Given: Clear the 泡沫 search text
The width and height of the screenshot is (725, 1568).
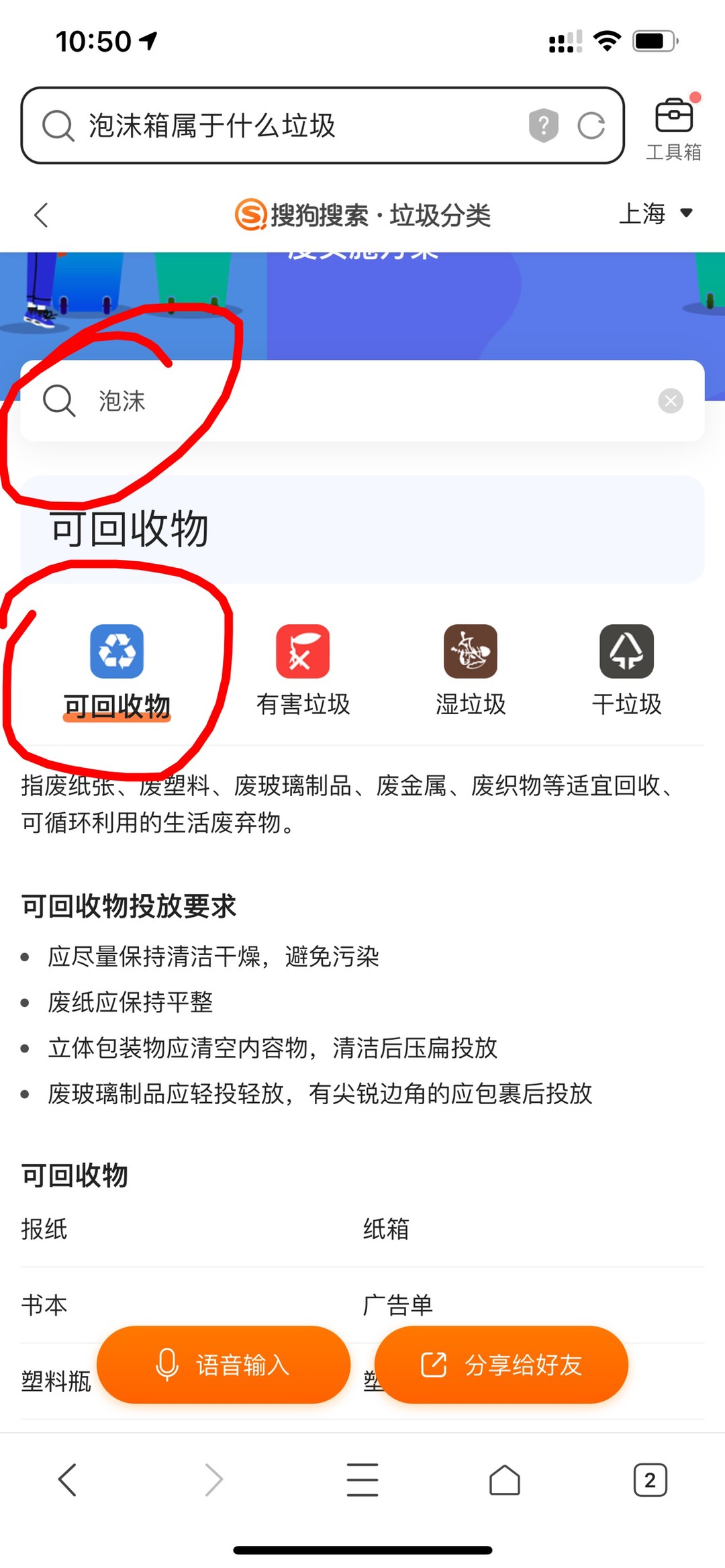Looking at the screenshot, I should click(670, 401).
